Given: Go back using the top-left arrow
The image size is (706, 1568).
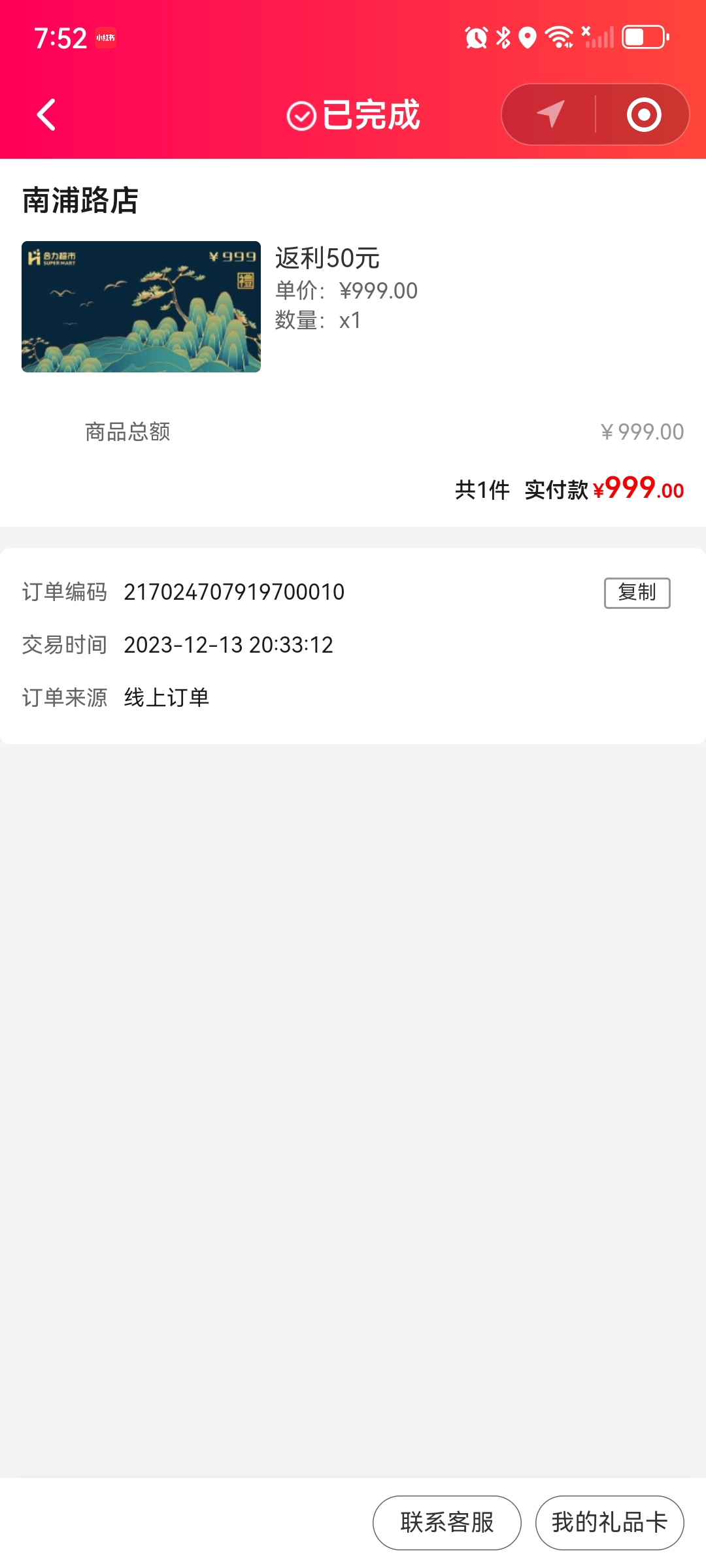Looking at the screenshot, I should (46, 115).
